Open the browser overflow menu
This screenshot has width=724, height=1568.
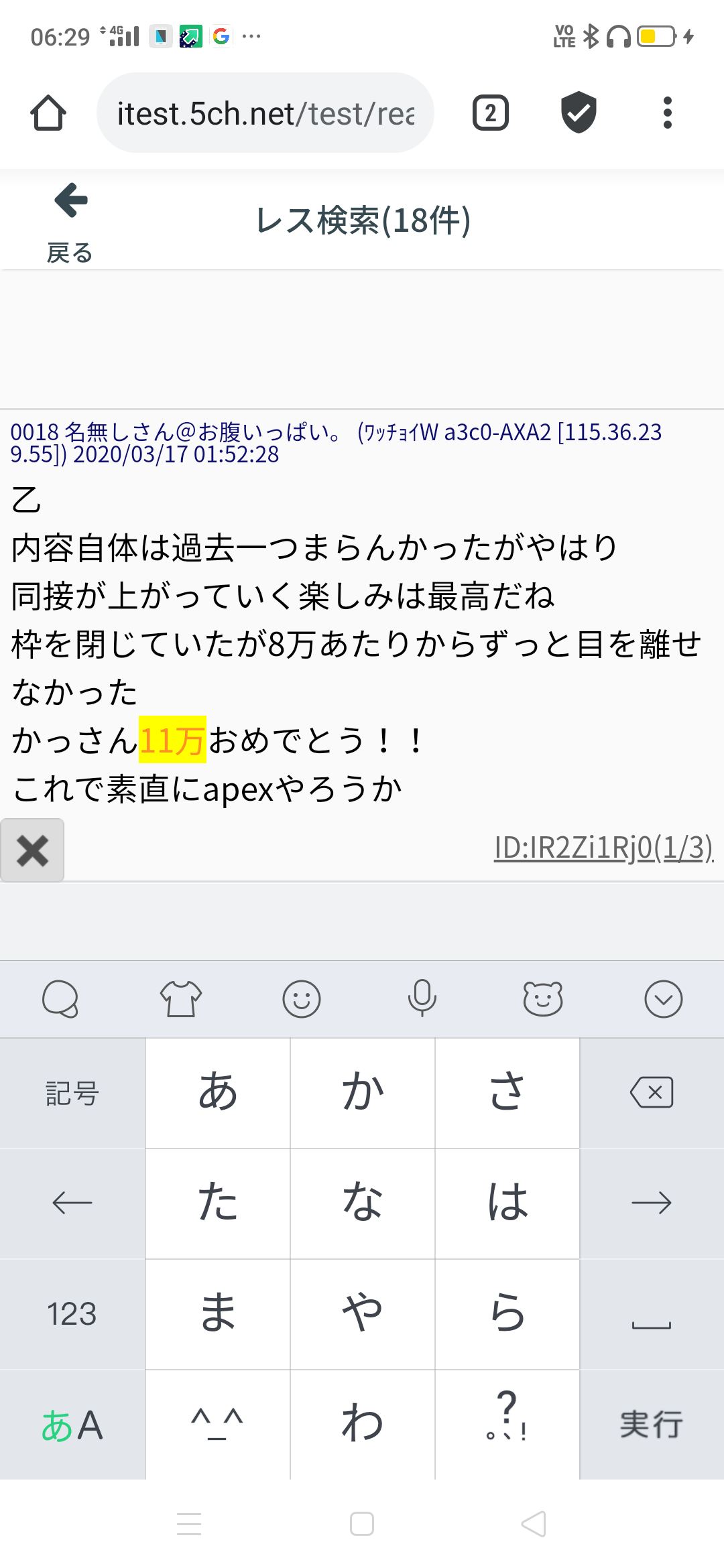(667, 113)
